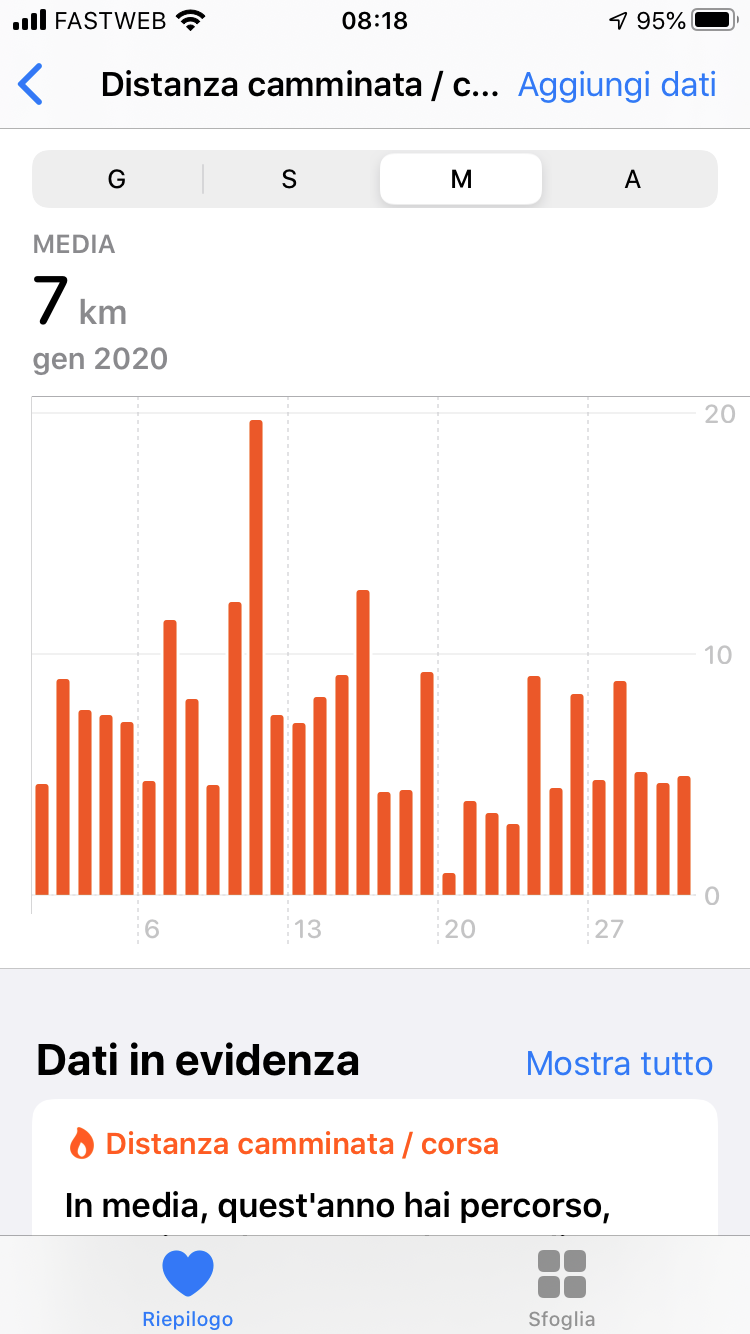Tap Aggiungi dati to add data
750x1334 pixels.
click(617, 85)
